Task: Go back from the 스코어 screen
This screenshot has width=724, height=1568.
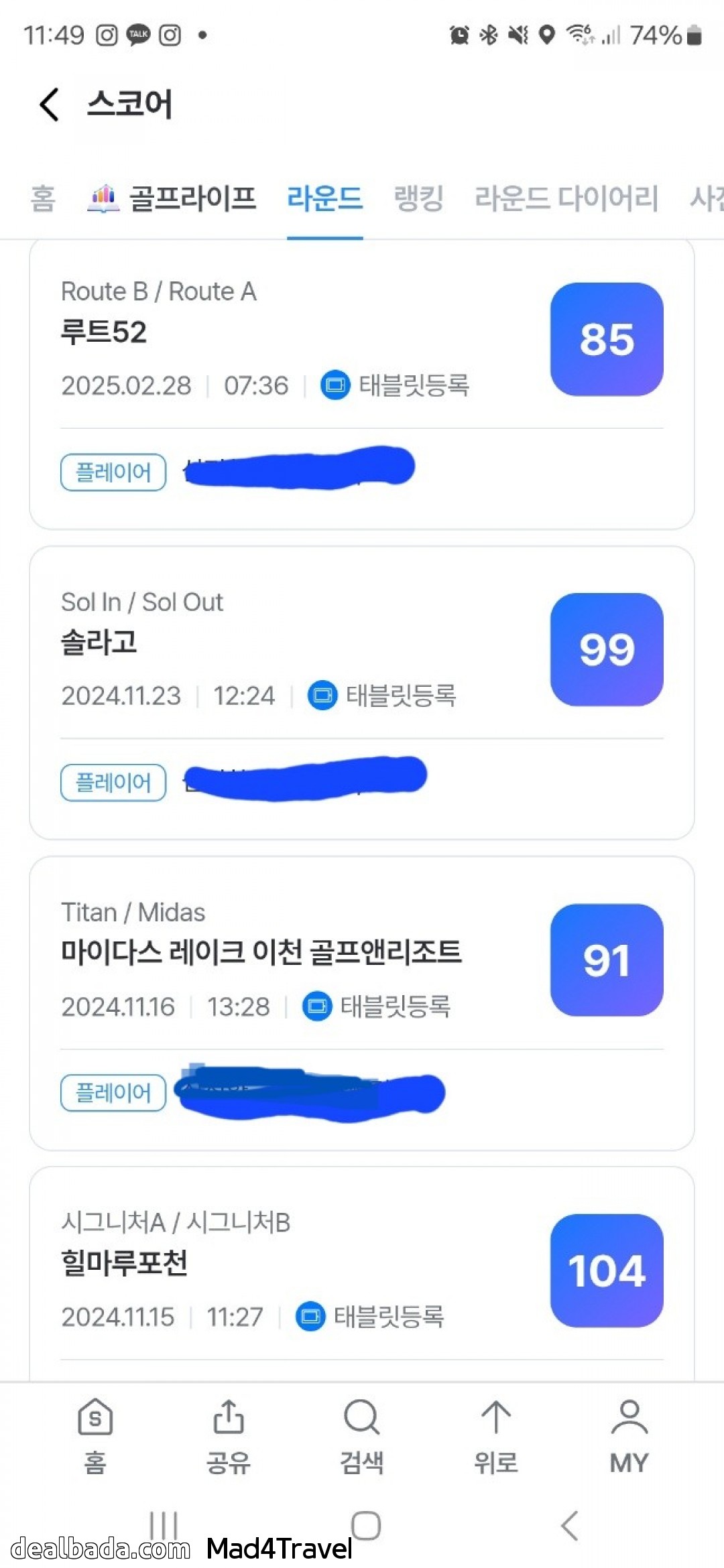Action: point(50,105)
